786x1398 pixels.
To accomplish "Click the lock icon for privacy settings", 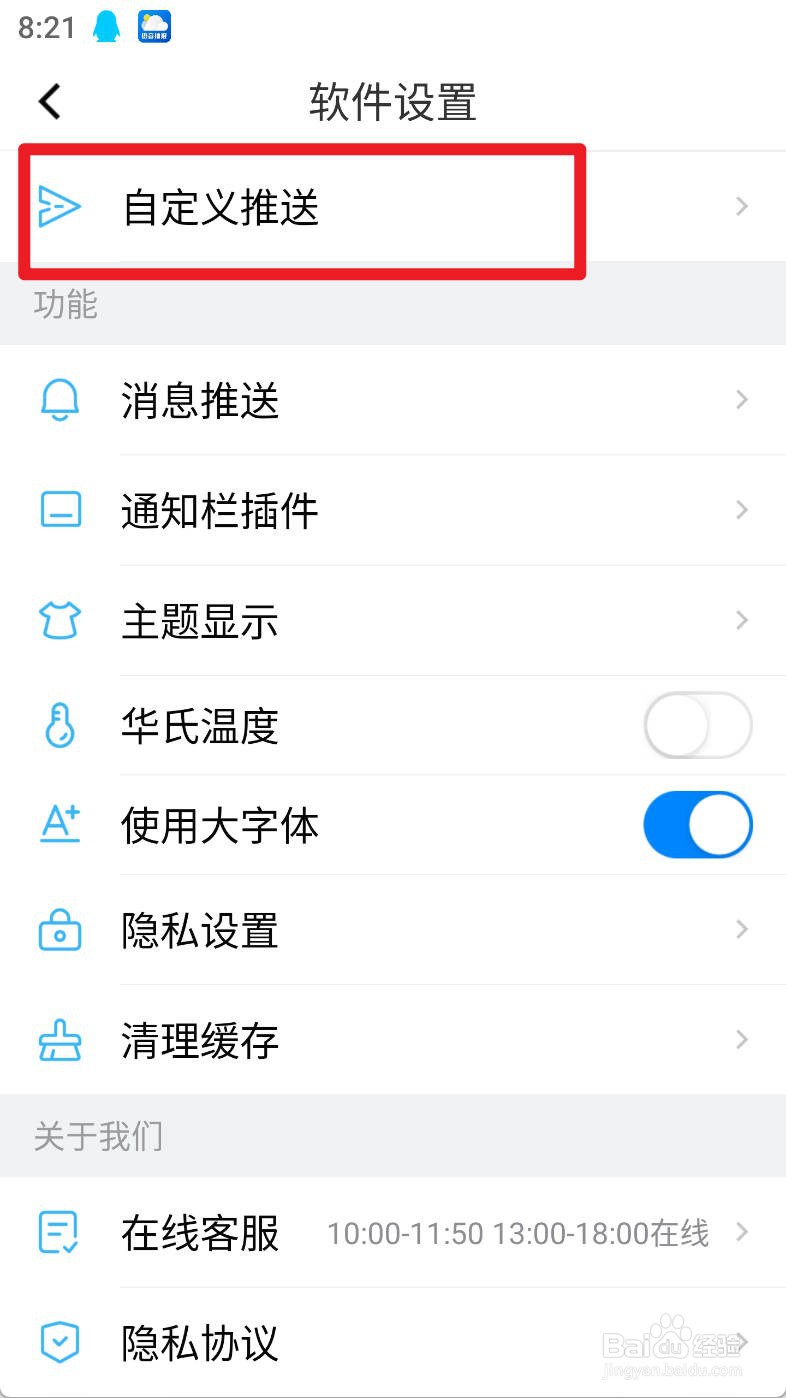I will [60, 930].
